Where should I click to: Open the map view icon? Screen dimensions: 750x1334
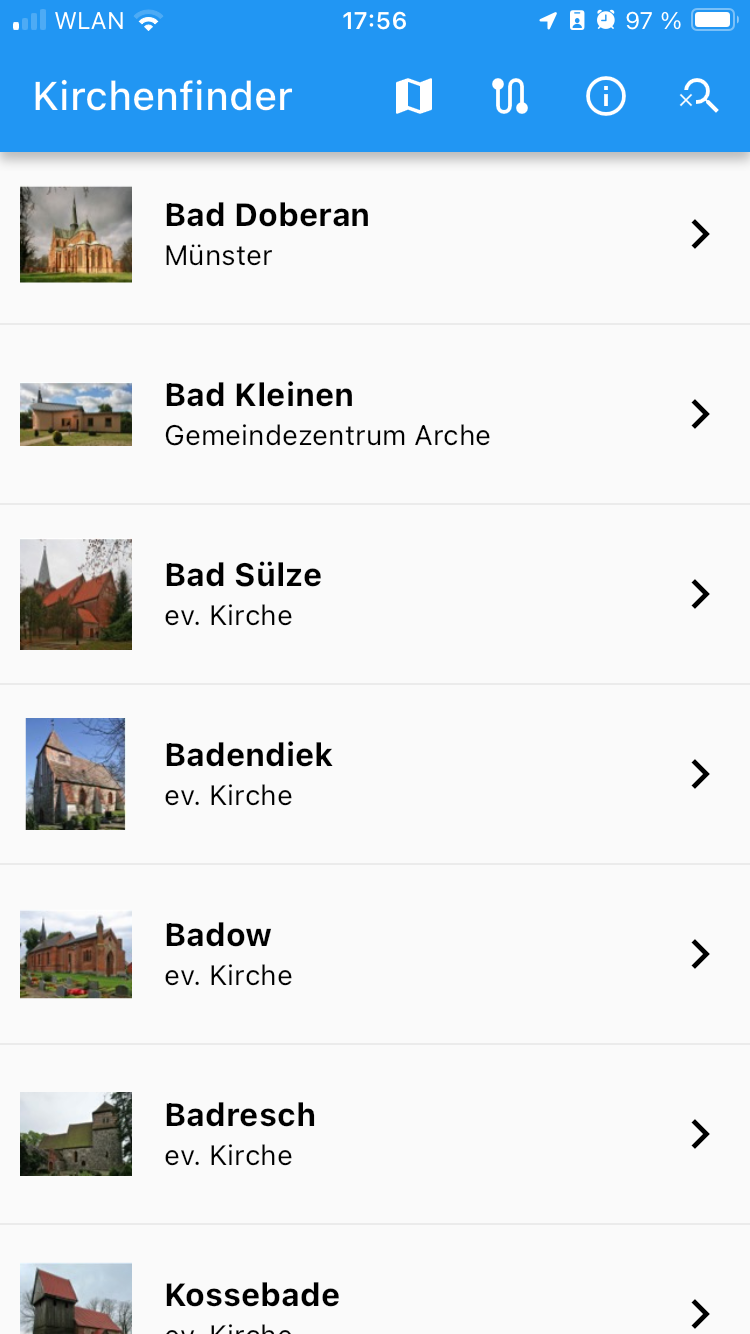413,97
